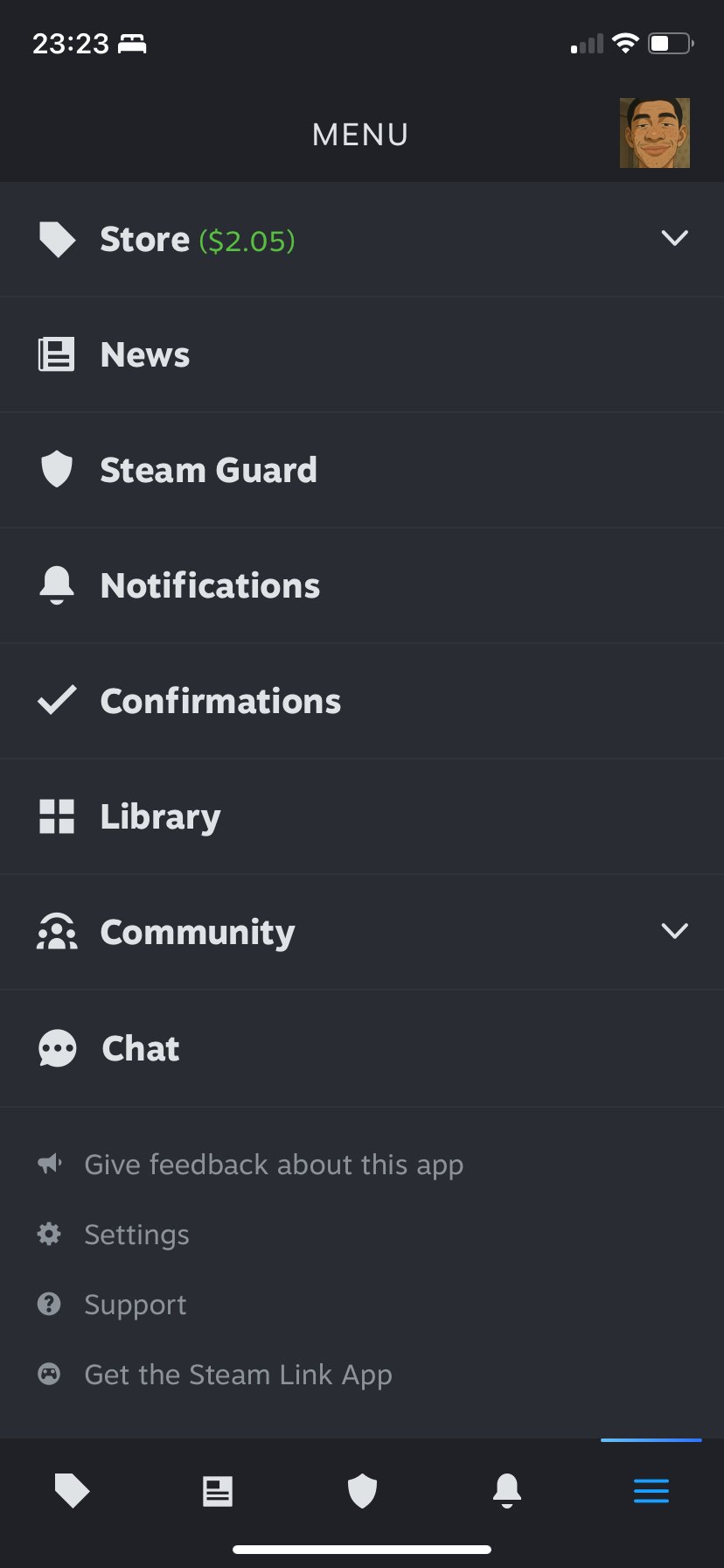This screenshot has height=1568, width=724.
Task: Switch to the shield tab in bottom bar
Action: (362, 1490)
